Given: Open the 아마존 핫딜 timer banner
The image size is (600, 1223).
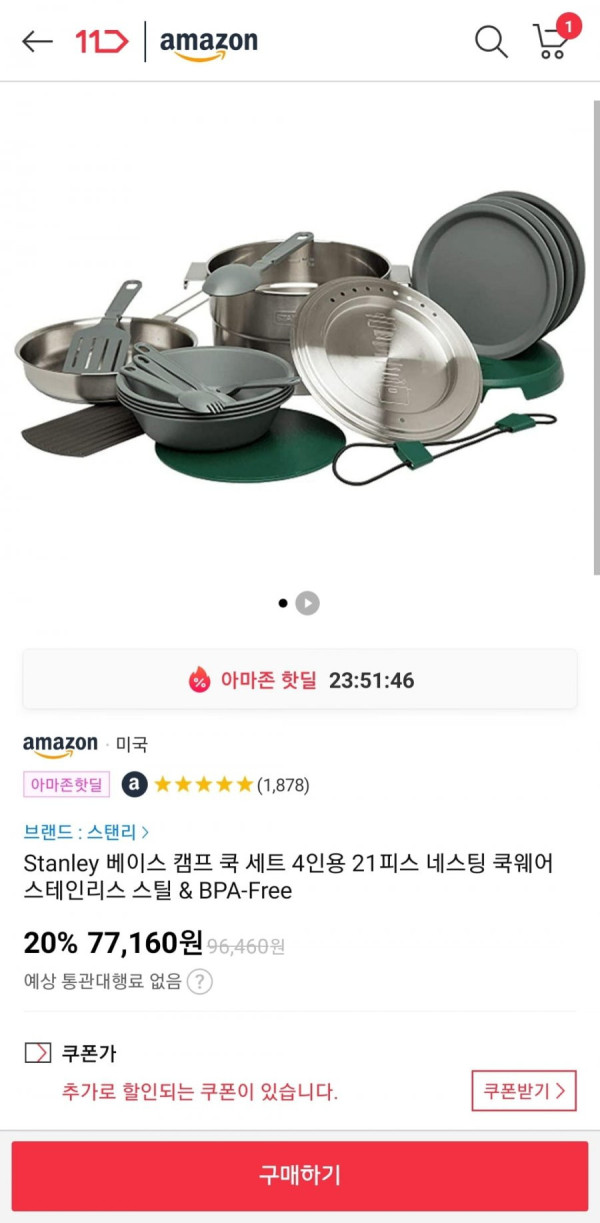Looking at the screenshot, I should click(x=300, y=680).
